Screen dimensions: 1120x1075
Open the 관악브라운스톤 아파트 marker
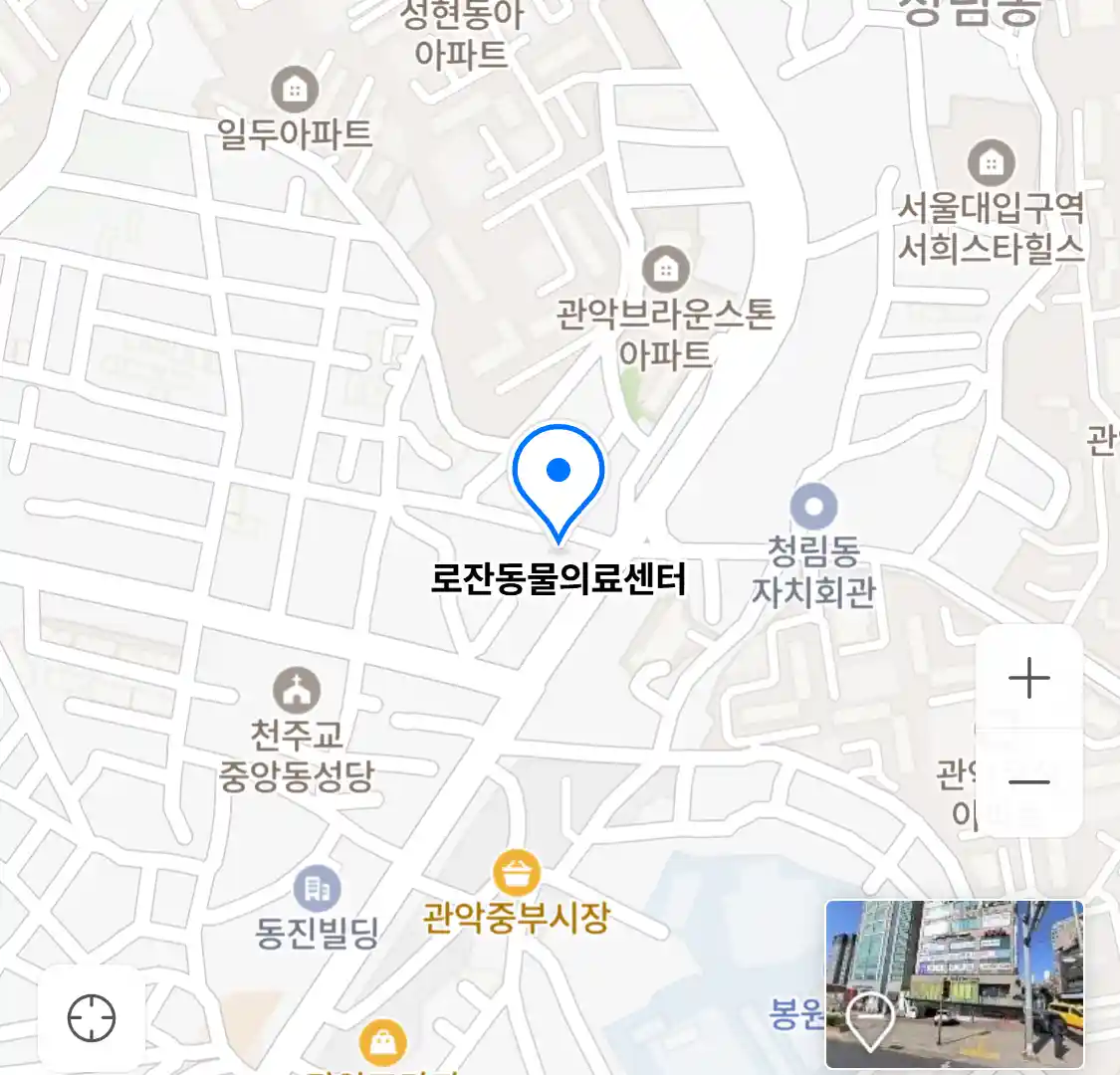pos(665,269)
